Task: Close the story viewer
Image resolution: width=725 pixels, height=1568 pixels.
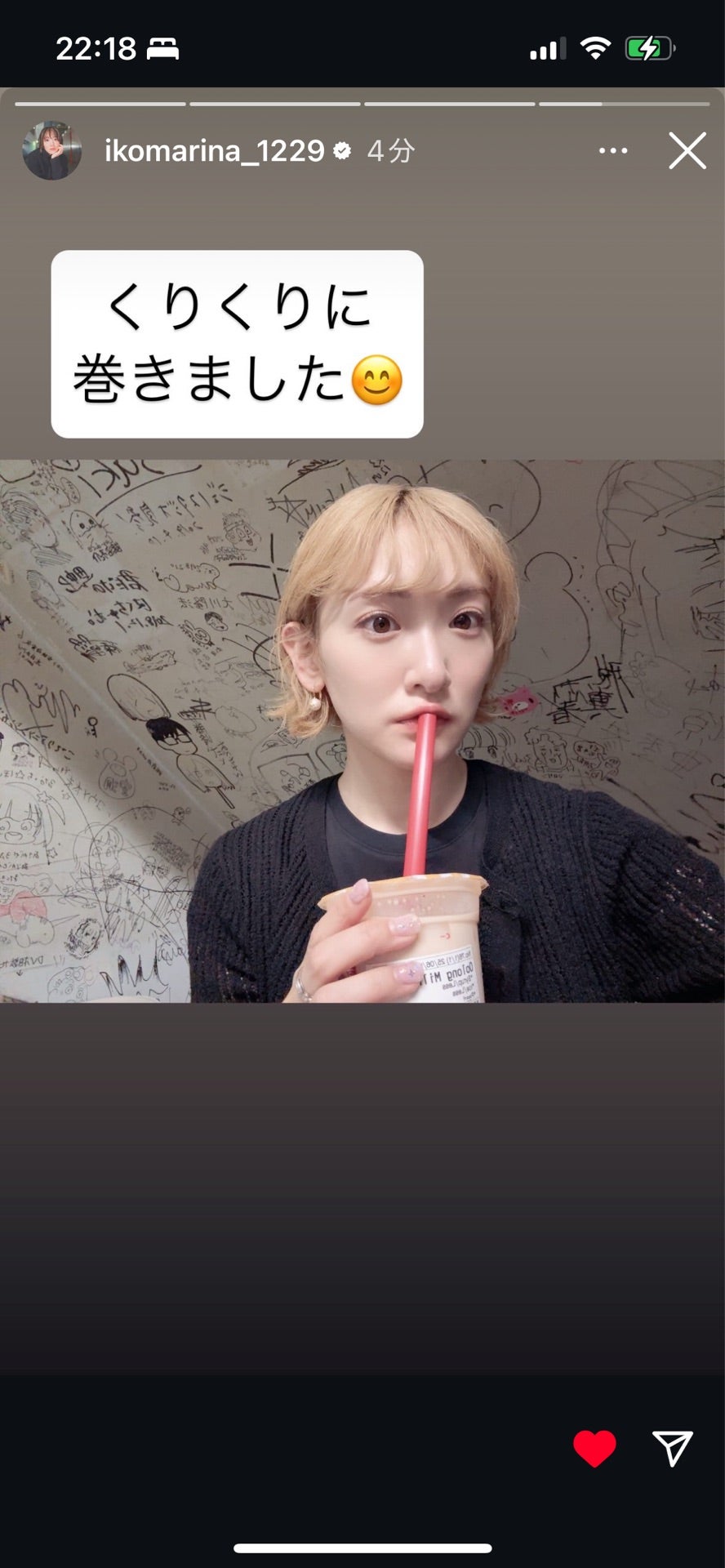Action: click(x=687, y=151)
